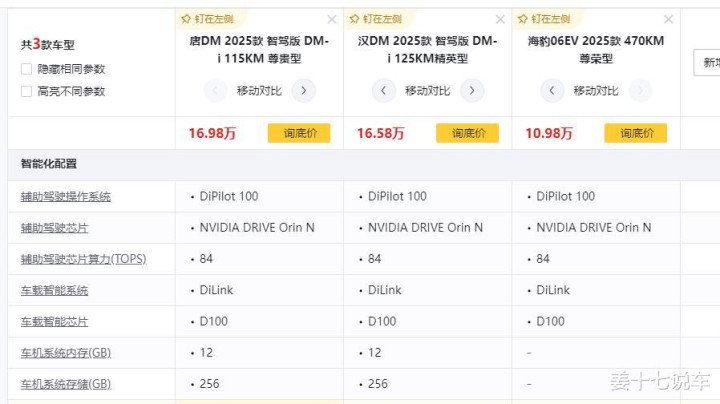Image resolution: width=720 pixels, height=404 pixels.
Task: Open the 车载智能系统 parameter link
Action: point(54,291)
